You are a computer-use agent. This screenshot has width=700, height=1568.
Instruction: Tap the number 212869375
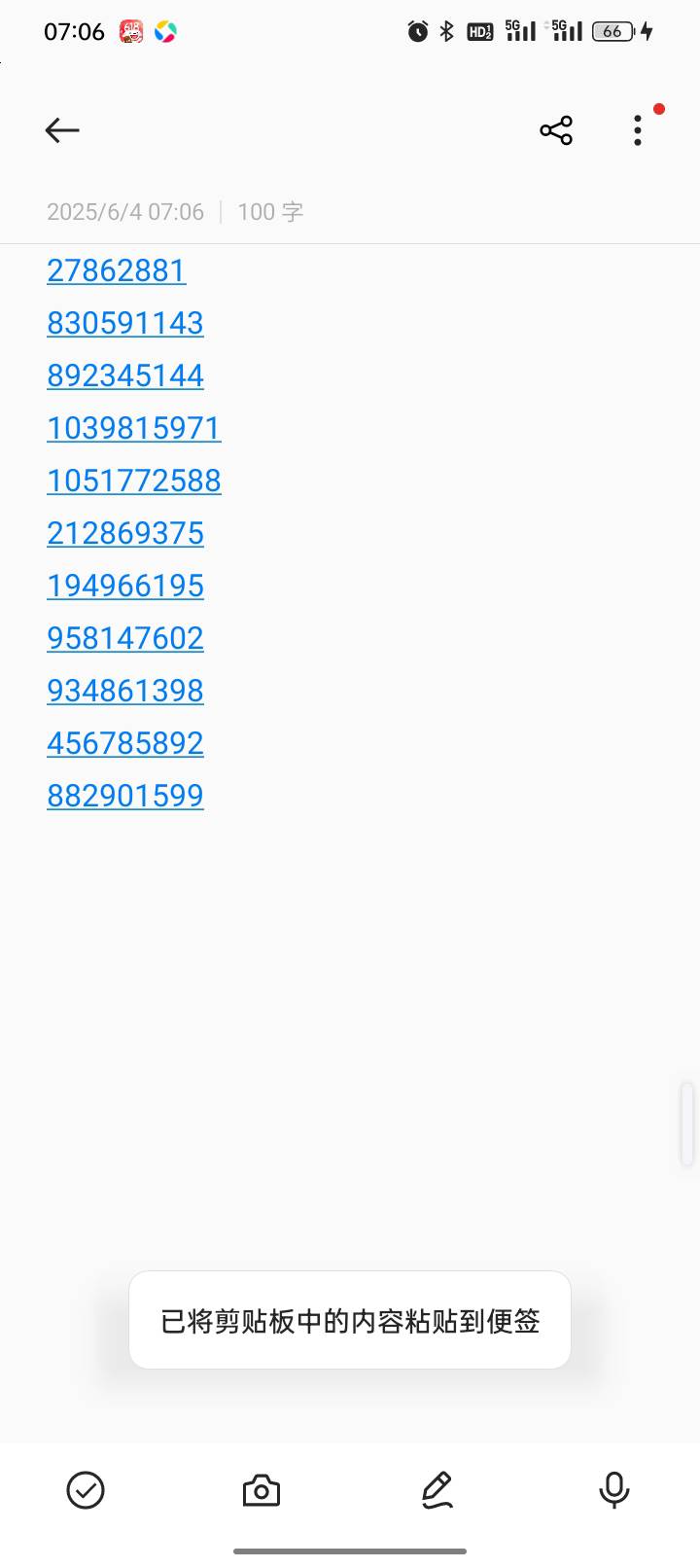[x=125, y=533]
